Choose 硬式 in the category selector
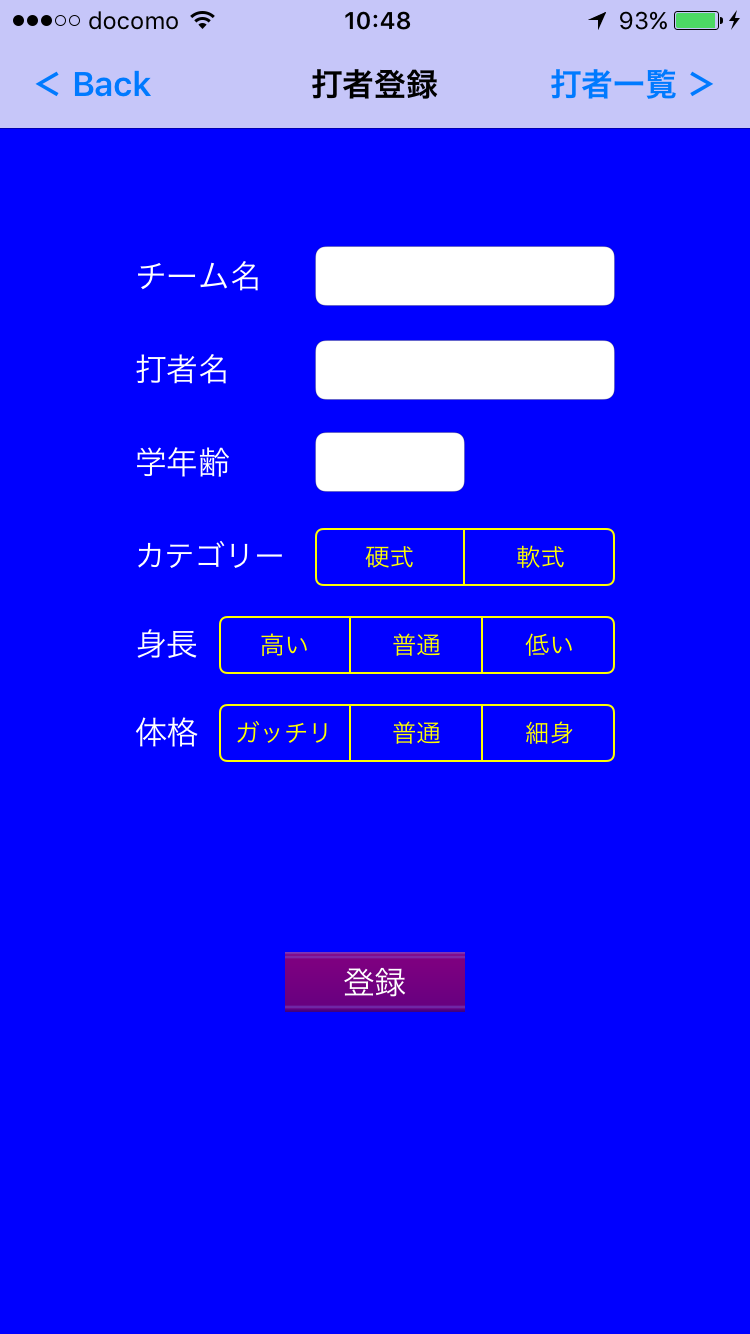The image size is (750, 1334). tap(390, 557)
